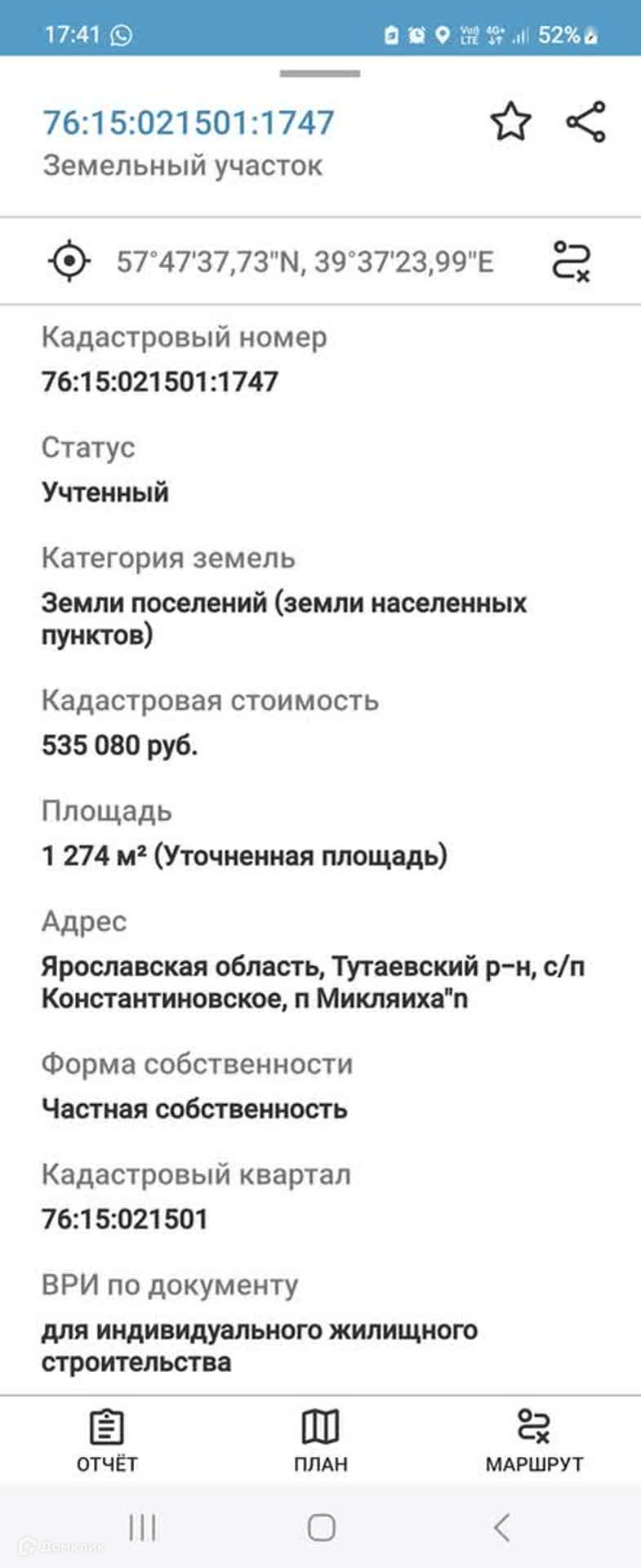Go back using system navigation
The width and height of the screenshot is (641, 1568).
tap(501, 1527)
